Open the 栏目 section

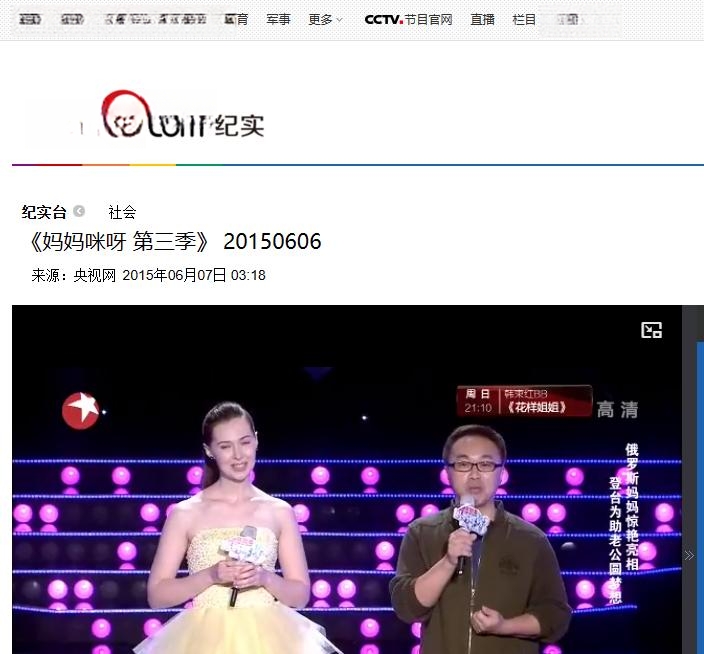tap(524, 19)
